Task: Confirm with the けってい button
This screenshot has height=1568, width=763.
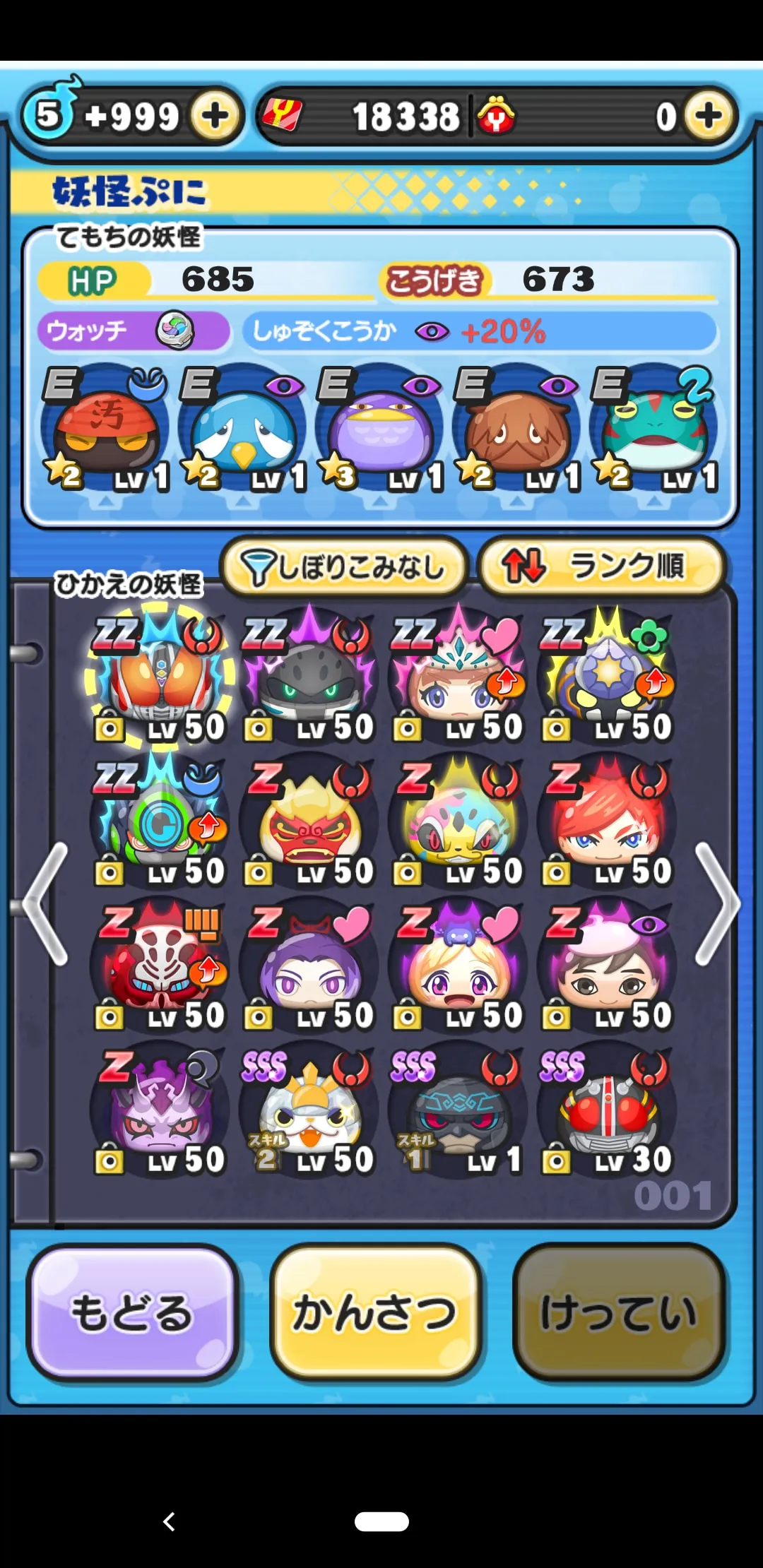Action: click(619, 1313)
